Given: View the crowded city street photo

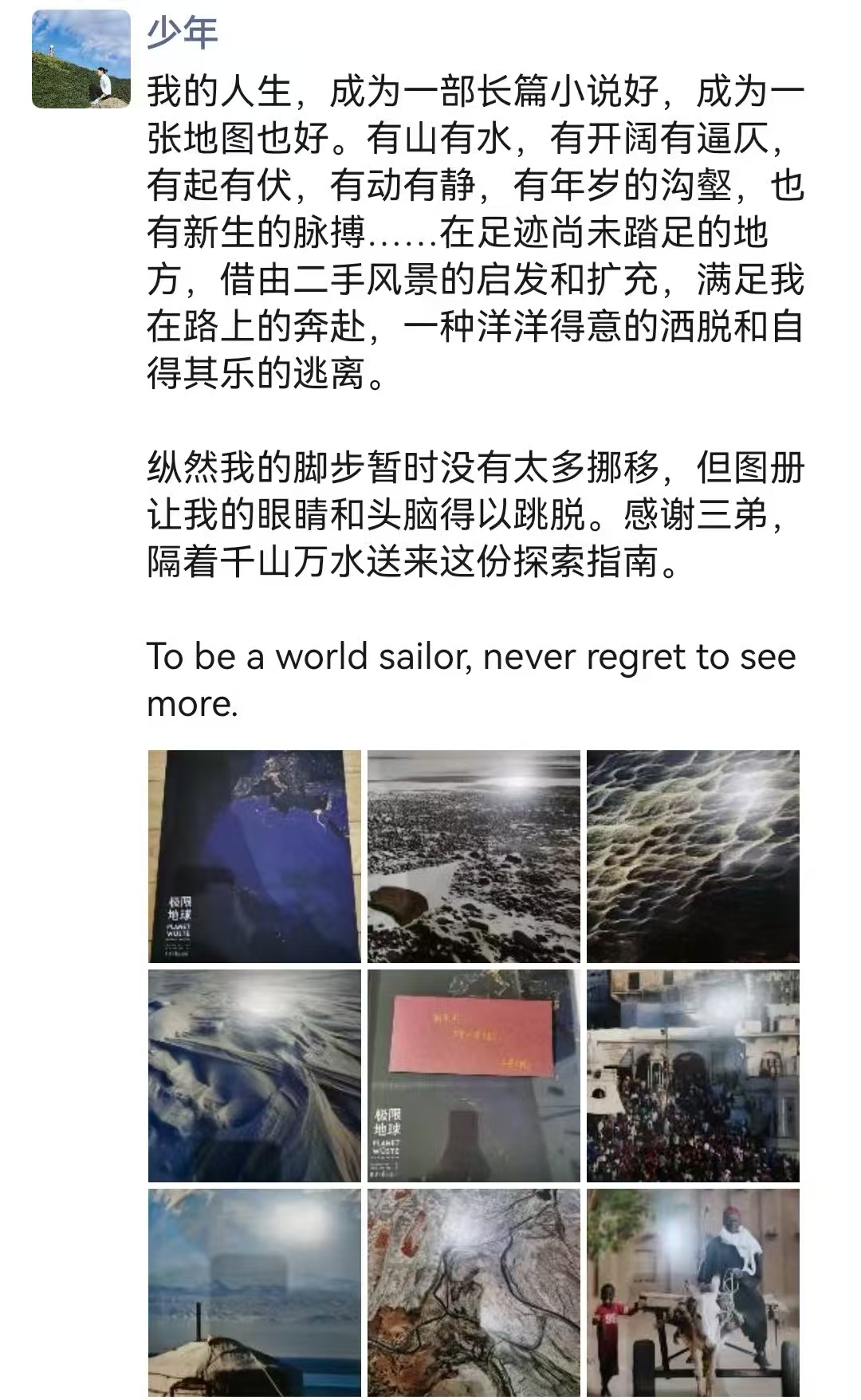Looking at the screenshot, I should (x=693, y=1076).
